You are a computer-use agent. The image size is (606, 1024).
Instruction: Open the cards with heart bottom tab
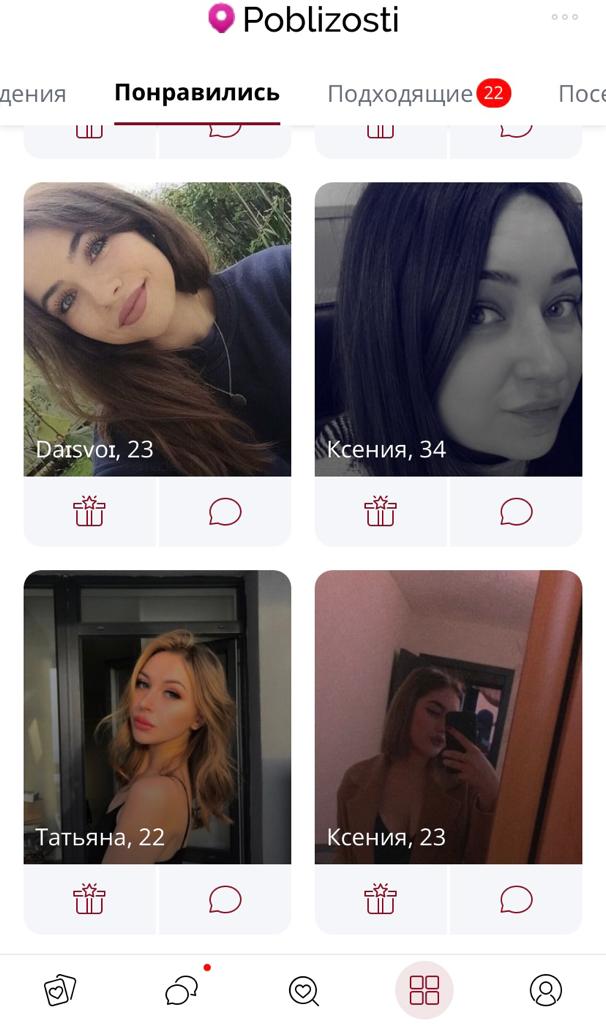click(60, 990)
